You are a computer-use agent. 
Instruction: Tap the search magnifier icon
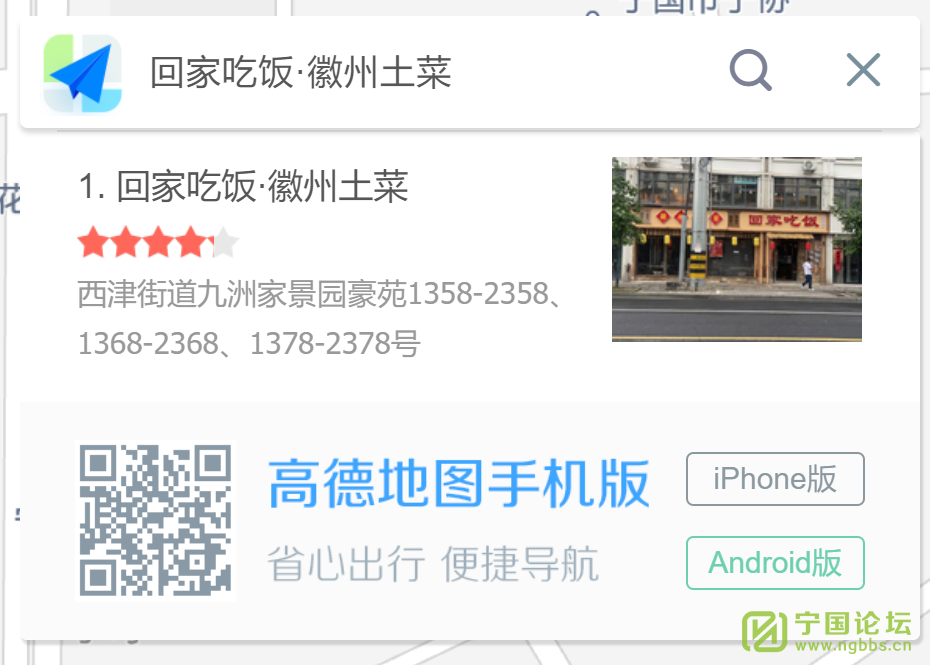point(751,71)
